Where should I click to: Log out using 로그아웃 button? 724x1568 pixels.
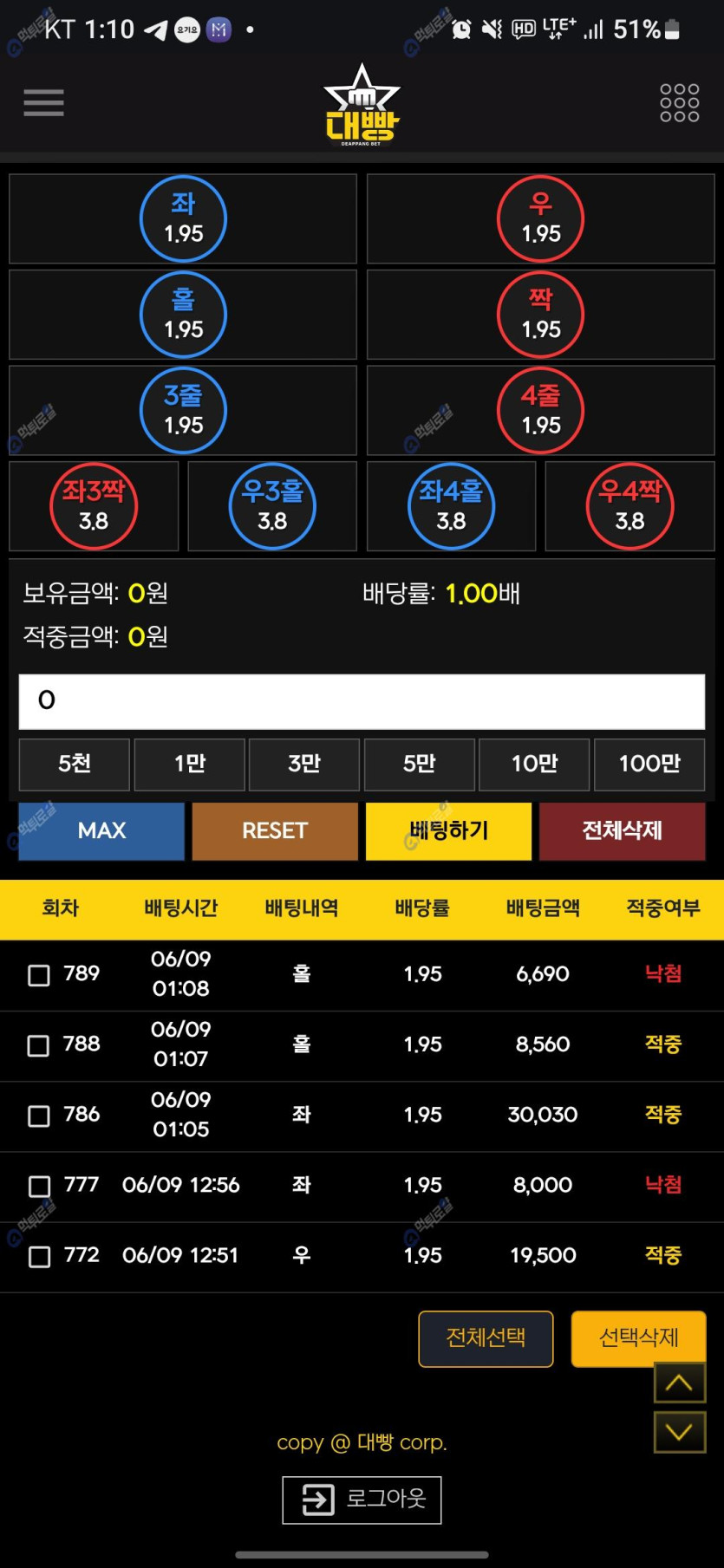click(362, 1499)
